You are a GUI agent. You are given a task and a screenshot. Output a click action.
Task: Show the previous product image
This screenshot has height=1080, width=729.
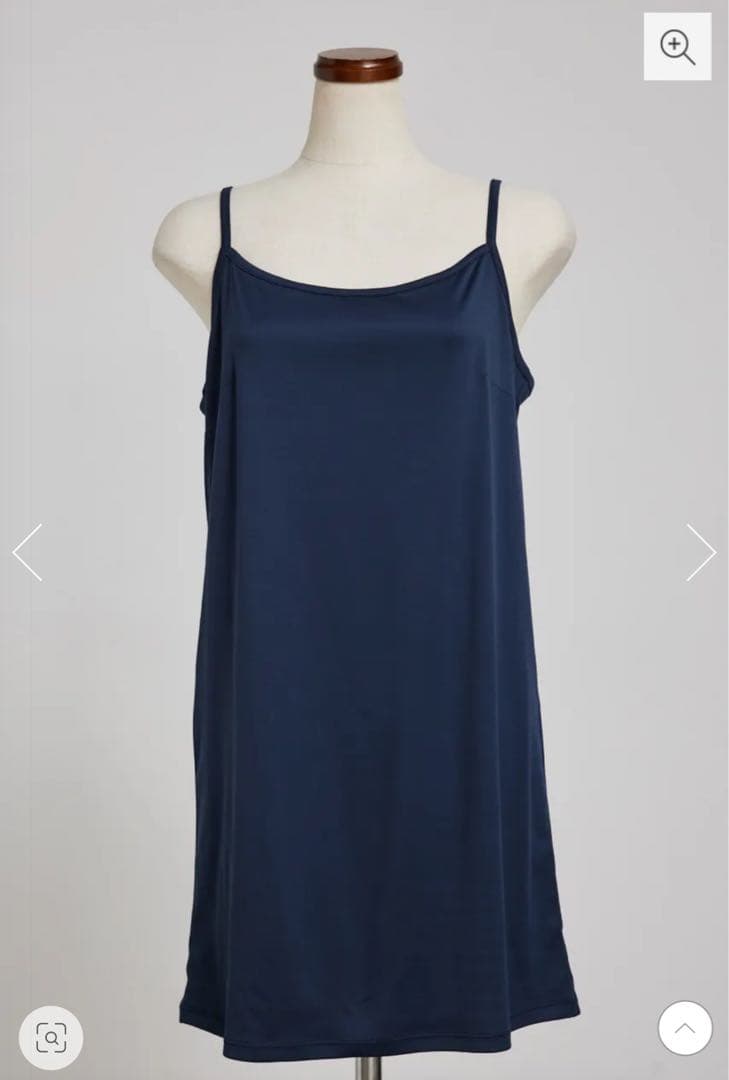28,552
